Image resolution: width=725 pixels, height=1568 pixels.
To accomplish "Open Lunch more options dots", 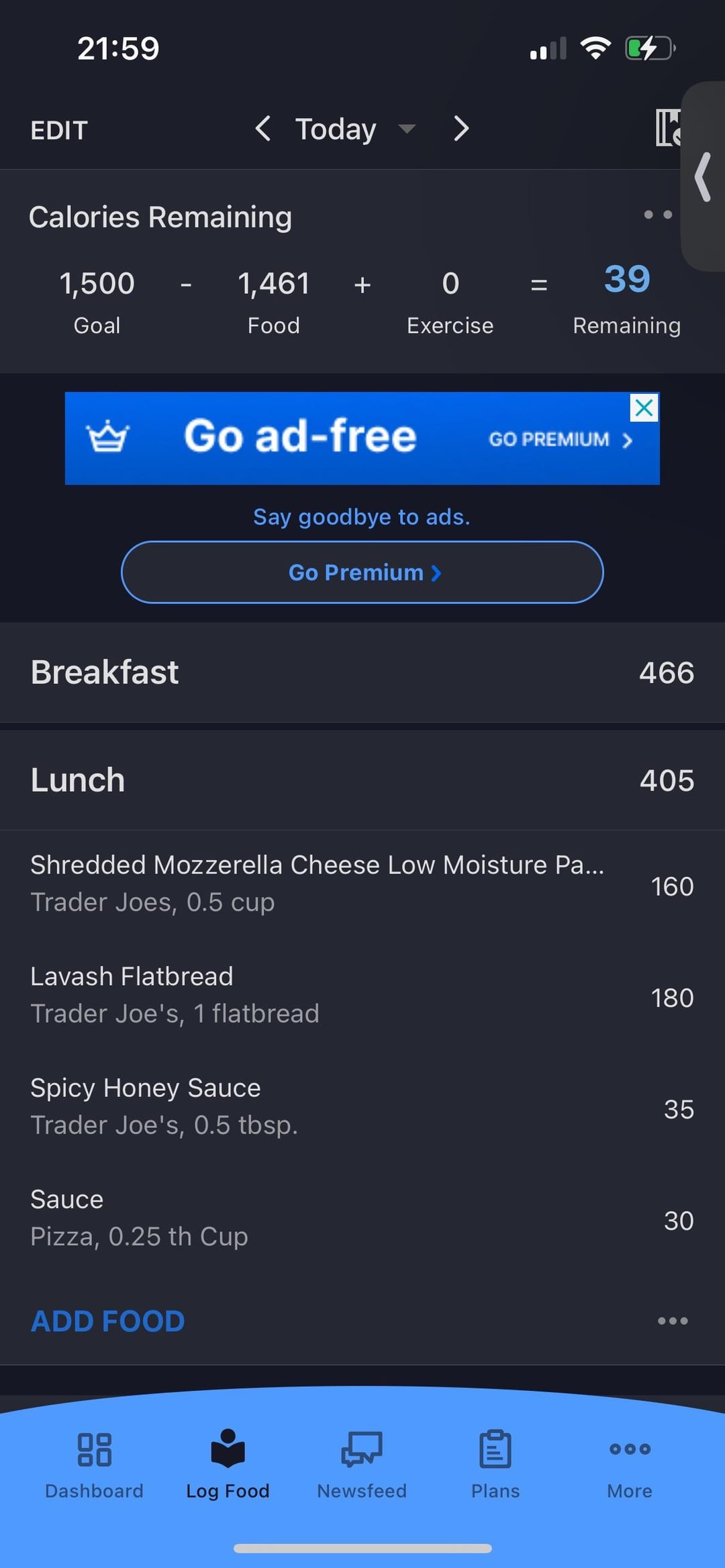I will pos(673,1321).
